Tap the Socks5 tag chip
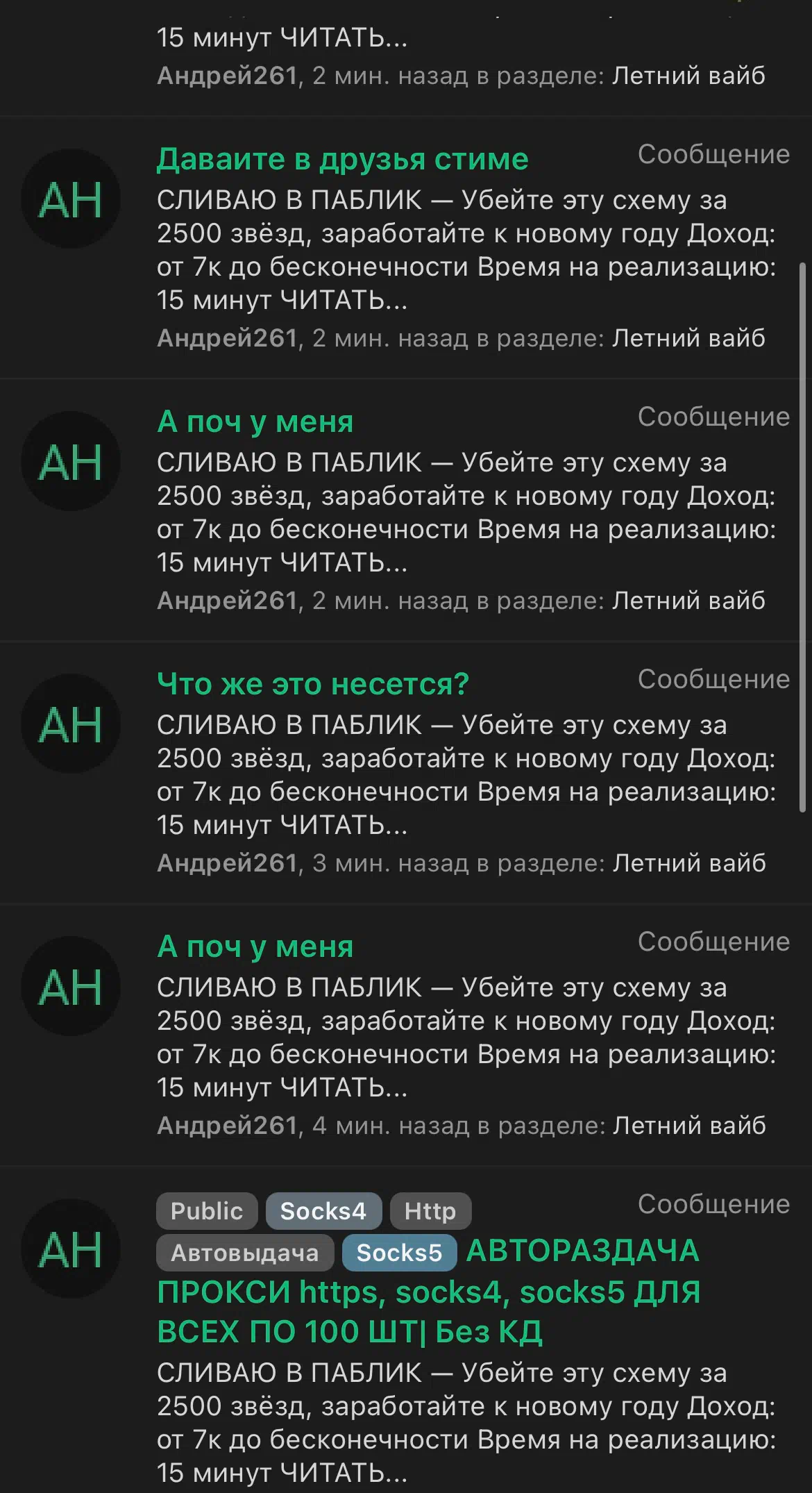Screen dimensions: 812x1493 (x=400, y=1253)
